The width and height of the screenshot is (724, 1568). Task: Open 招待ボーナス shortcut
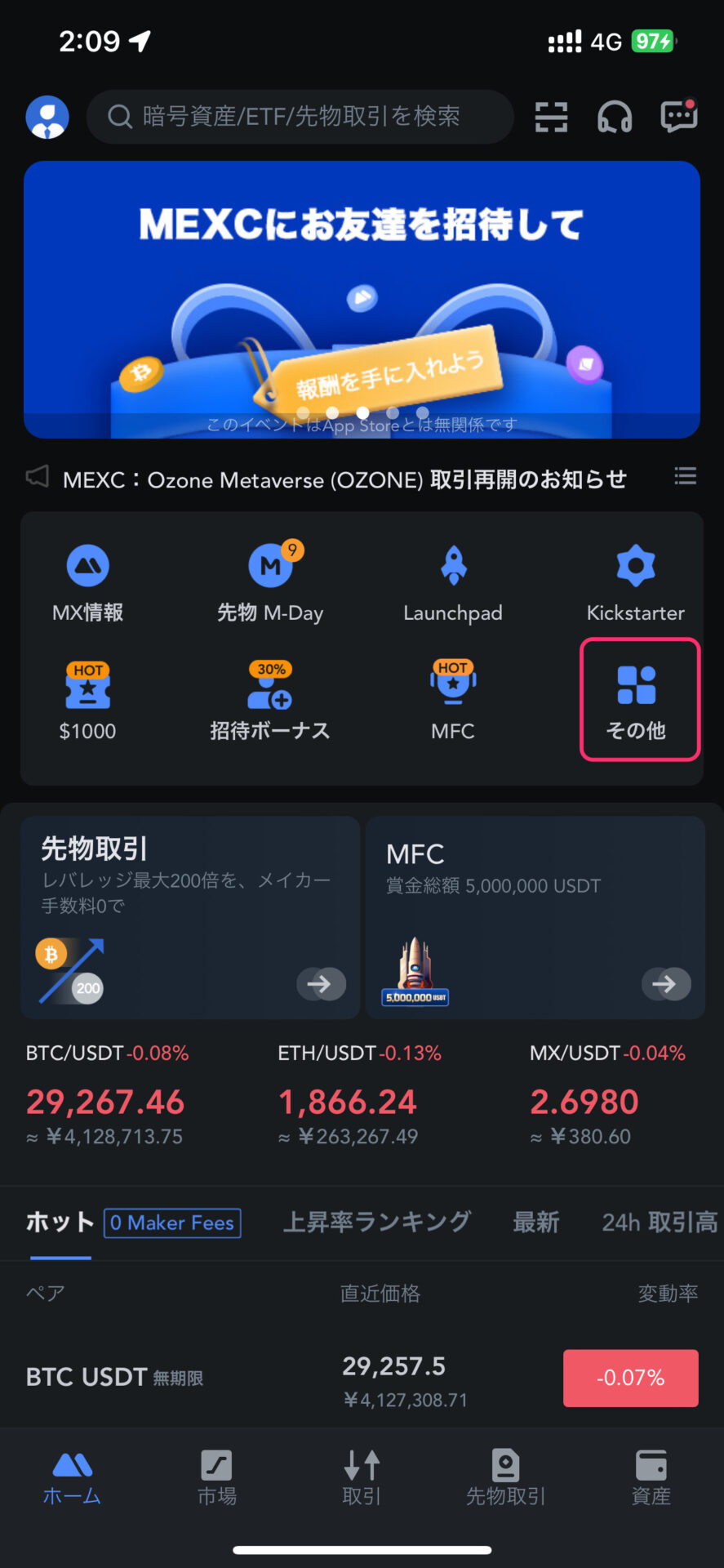click(270, 702)
